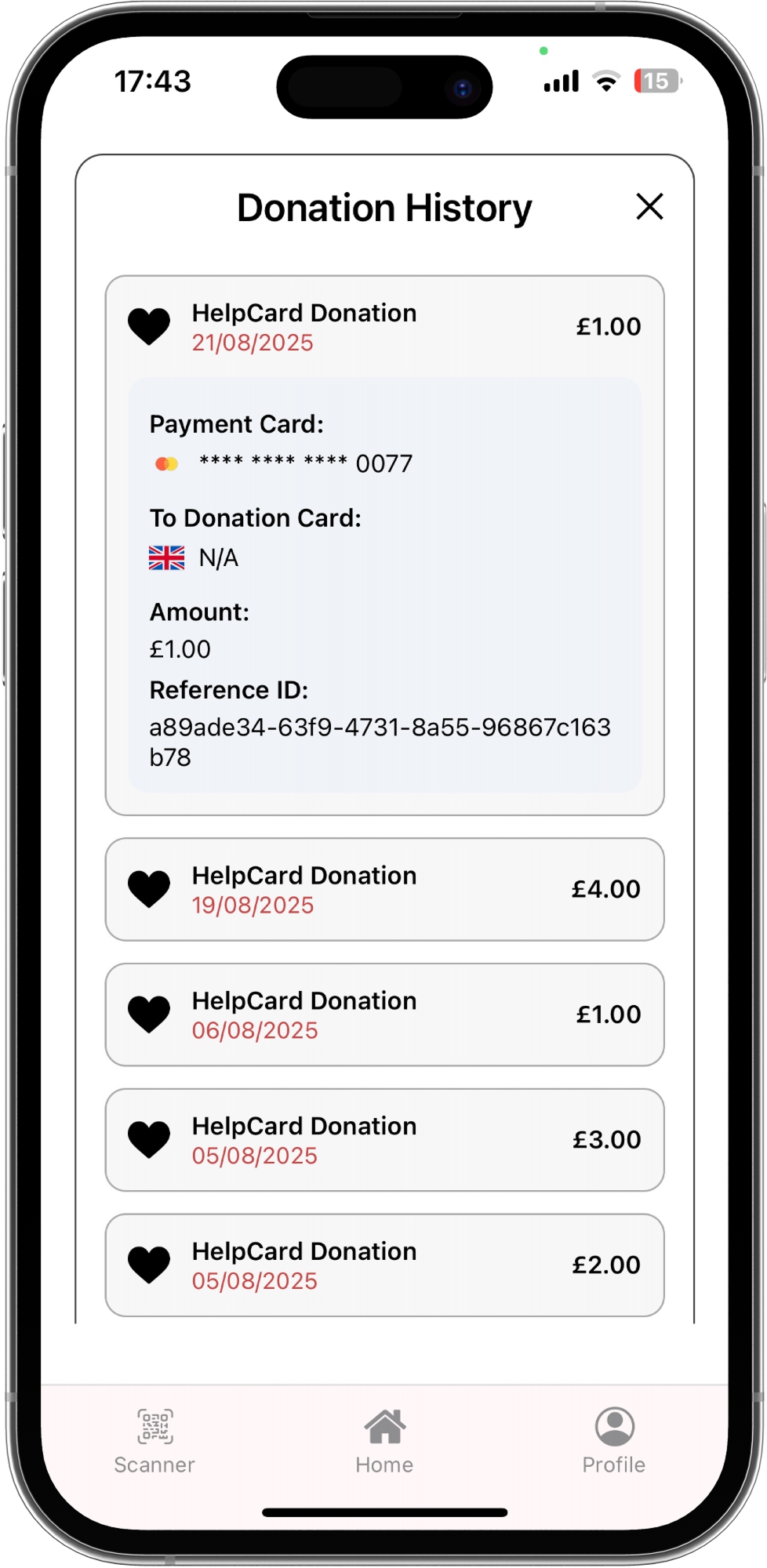767x1568 pixels.
Task: Expand the £3.00 donation from 05/08/2025
Action: (x=384, y=1140)
